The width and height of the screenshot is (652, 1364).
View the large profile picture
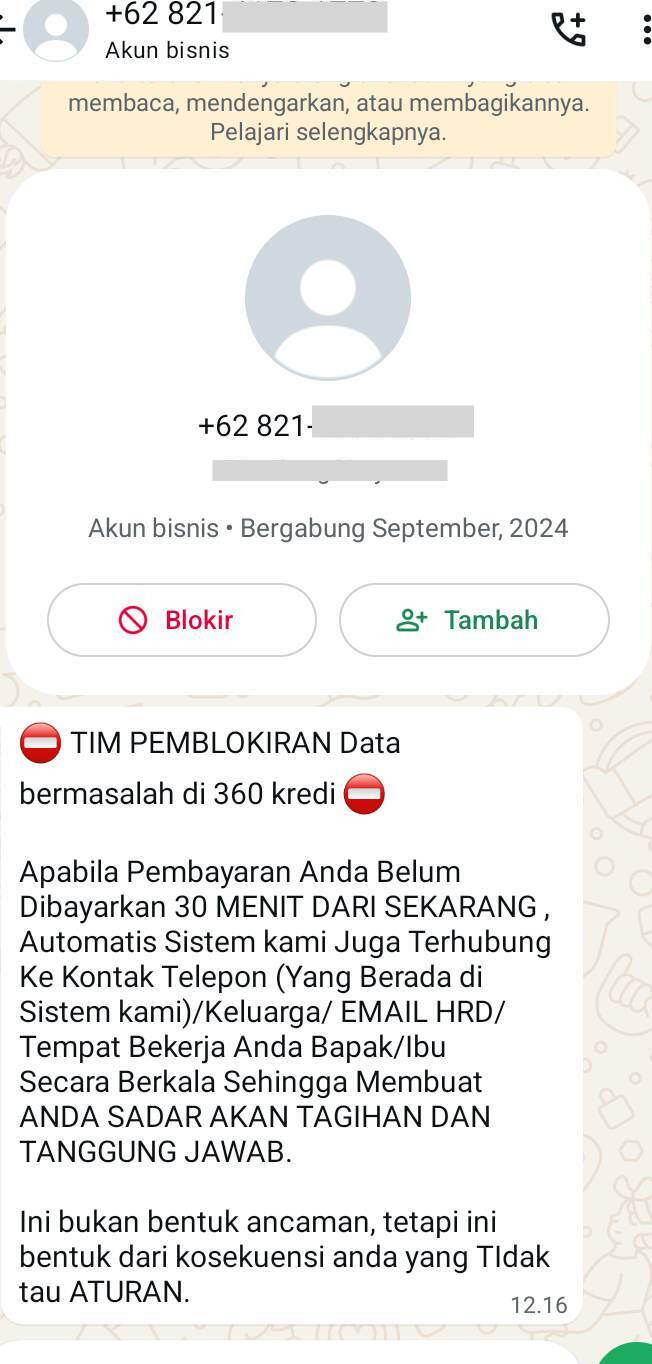click(x=328, y=297)
